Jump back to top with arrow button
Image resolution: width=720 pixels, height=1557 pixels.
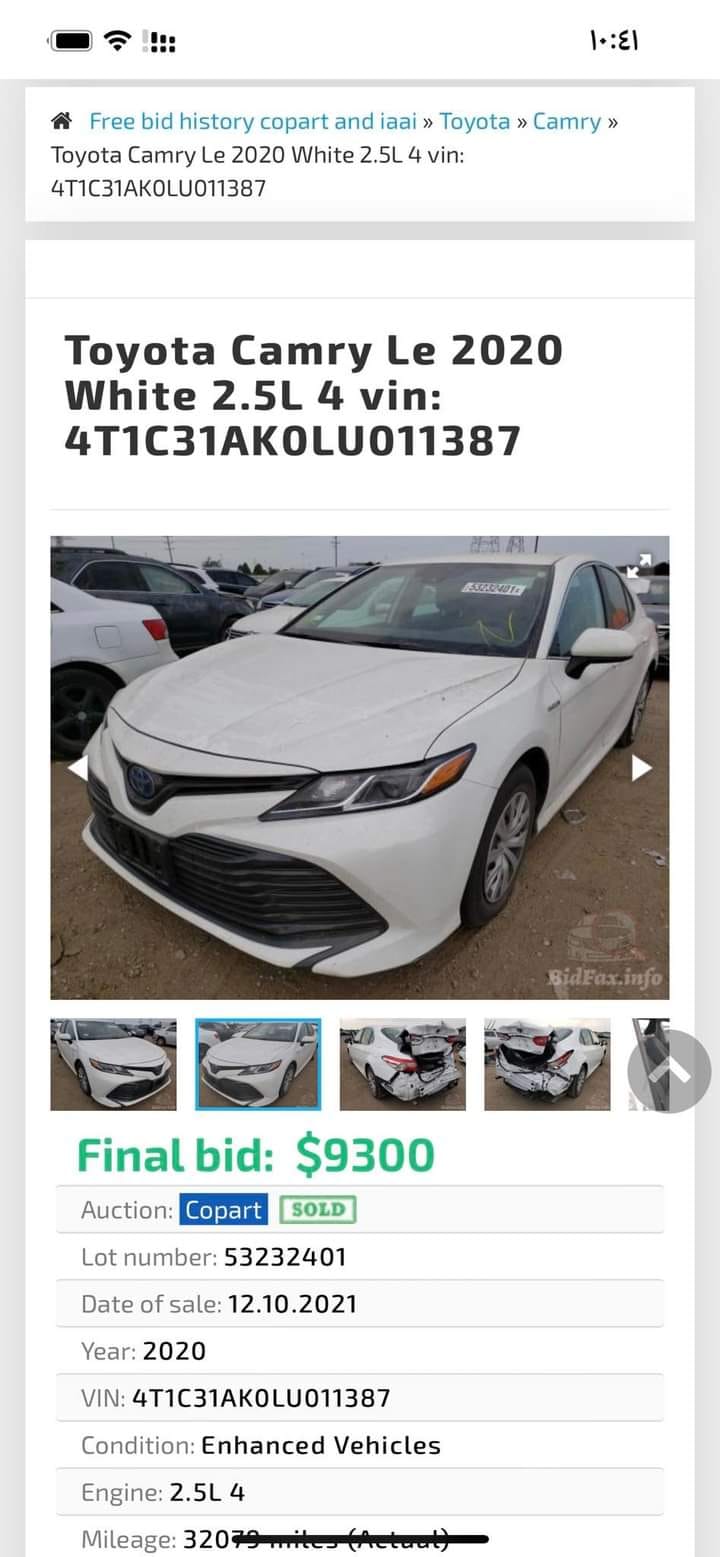point(669,1071)
